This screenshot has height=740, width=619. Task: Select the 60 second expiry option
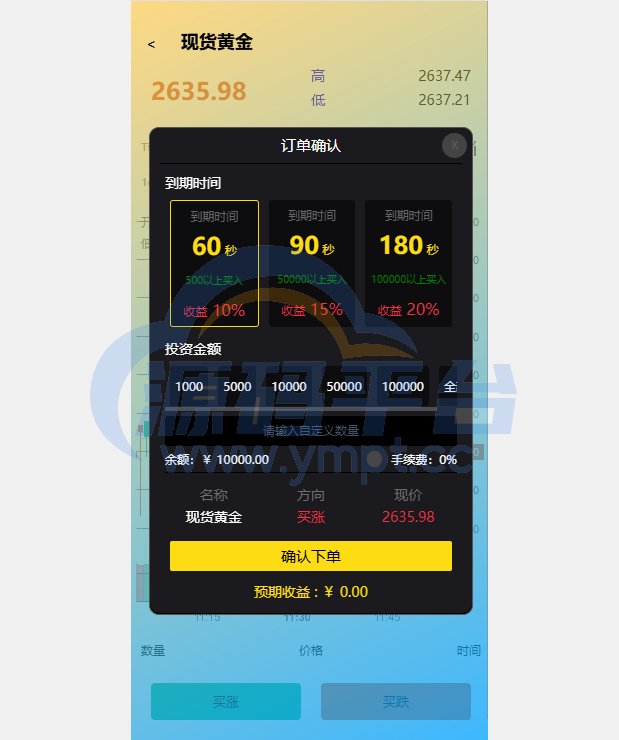214,263
